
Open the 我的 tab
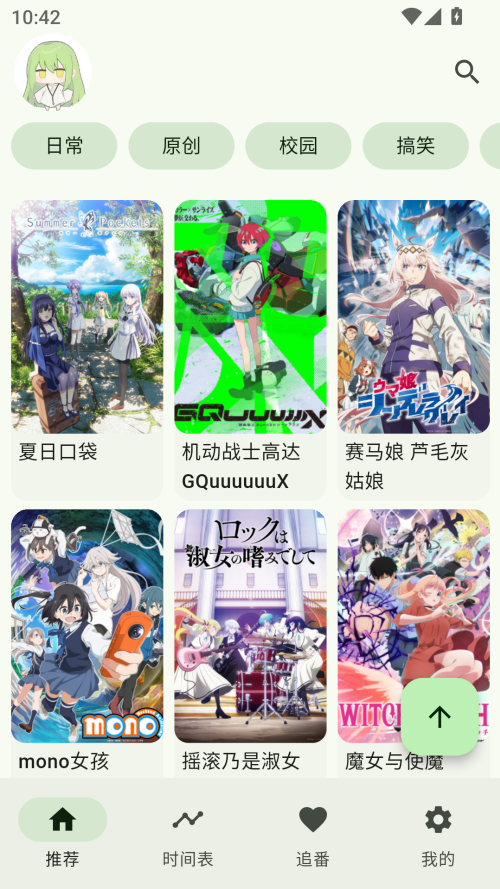(x=438, y=833)
